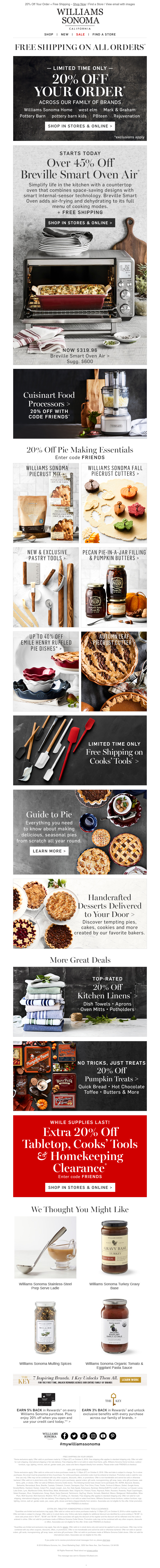Open the Cuisinart Food Processors banner
160x1568 pixels.
pyautogui.click(x=80, y=404)
